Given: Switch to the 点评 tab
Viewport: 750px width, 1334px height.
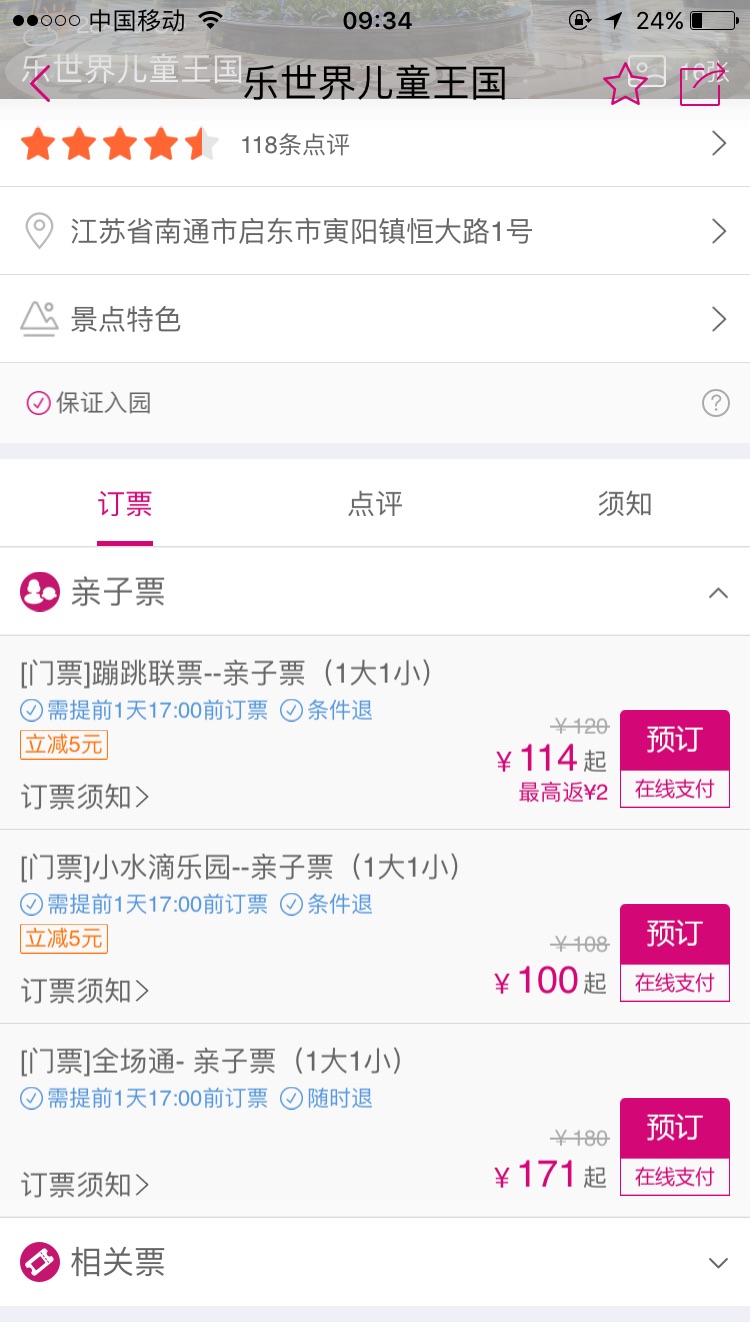Looking at the screenshot, I should tap(375, 503).
